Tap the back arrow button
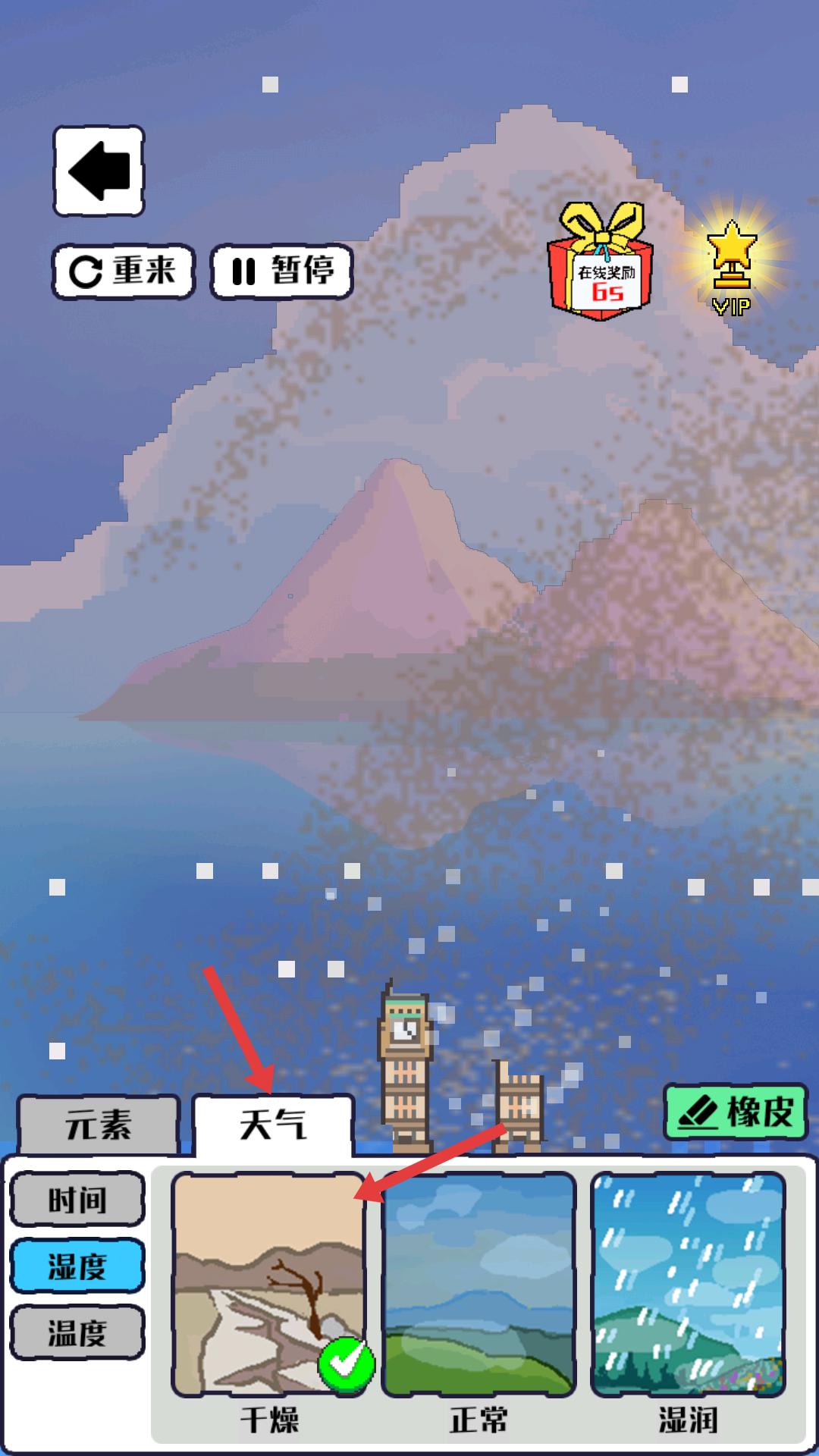This screenshot has height=1456, width=819. [x=99, y=171]
